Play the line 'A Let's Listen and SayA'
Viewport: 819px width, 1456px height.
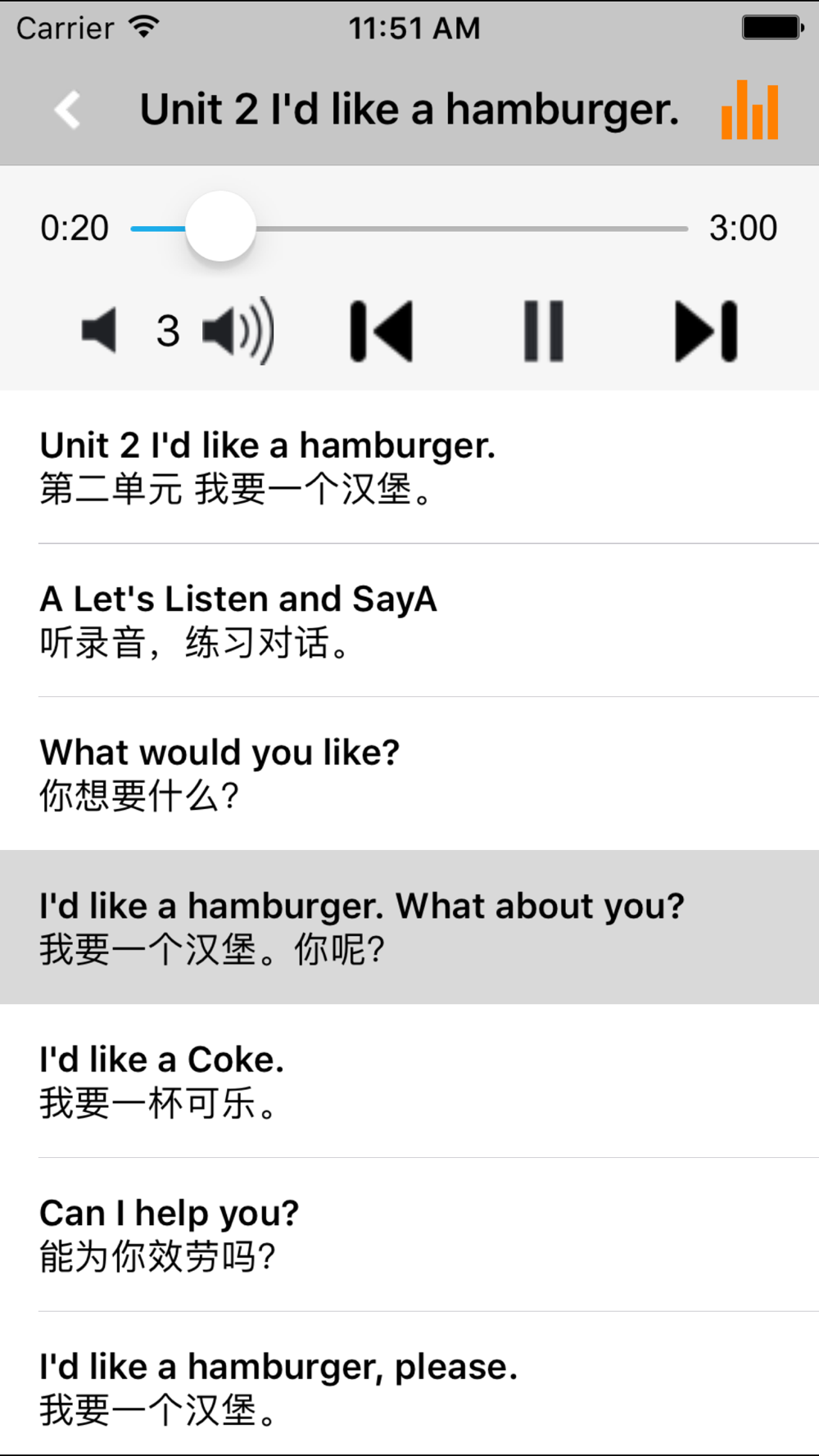pyautogui.click(x=409, y=620)
